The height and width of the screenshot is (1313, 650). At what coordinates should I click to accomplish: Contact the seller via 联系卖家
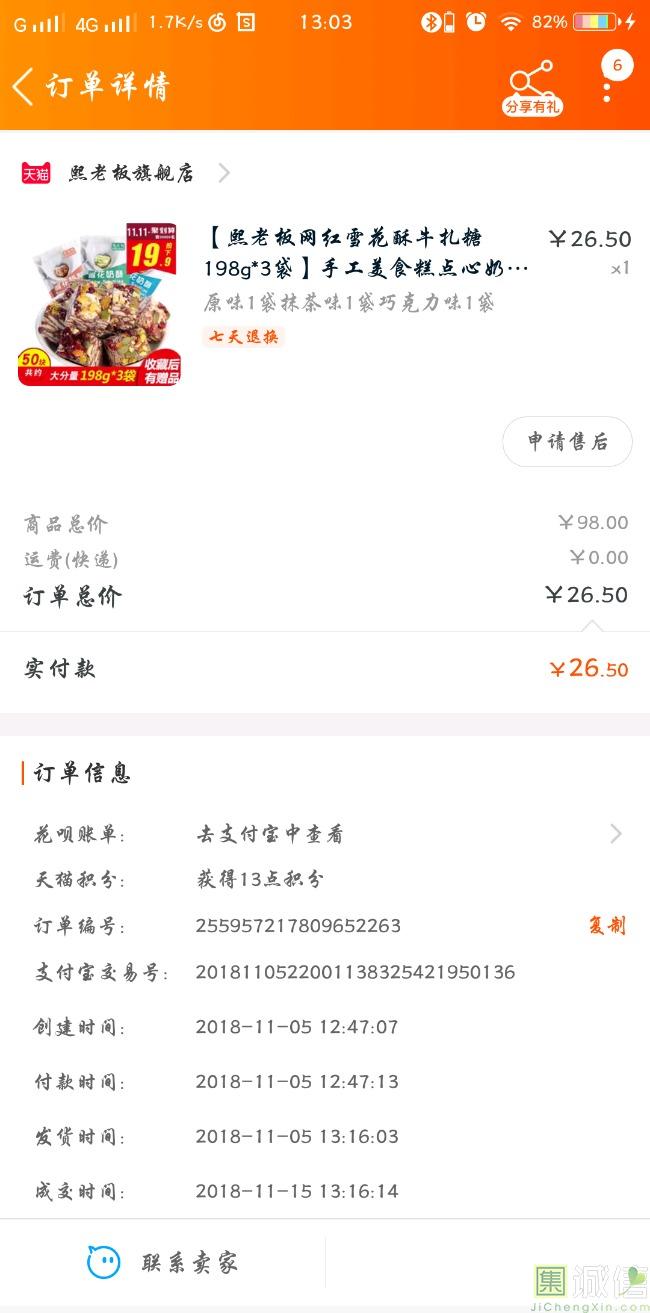tap(163, 1263)
